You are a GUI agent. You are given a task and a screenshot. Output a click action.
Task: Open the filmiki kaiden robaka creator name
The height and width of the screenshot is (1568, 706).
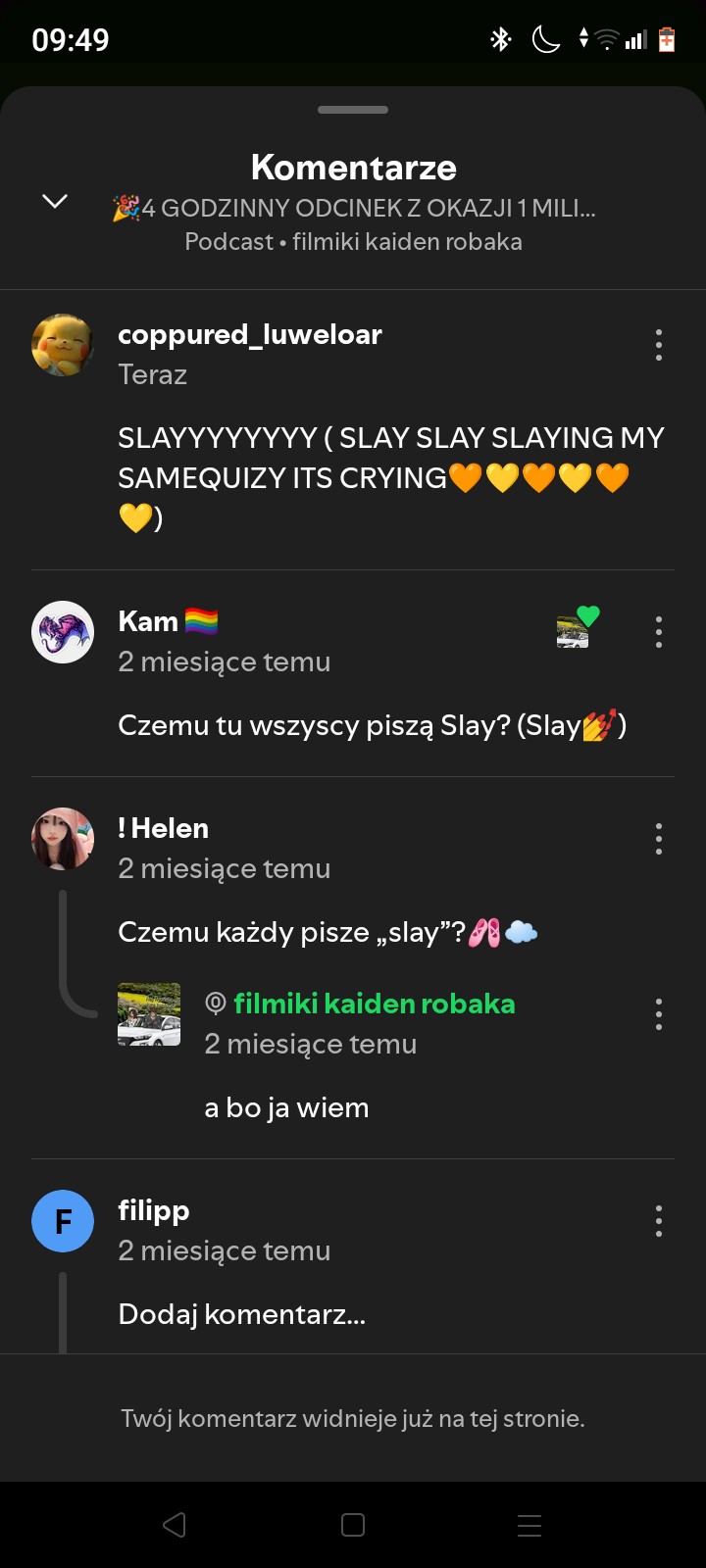[x=374, y=1004]
